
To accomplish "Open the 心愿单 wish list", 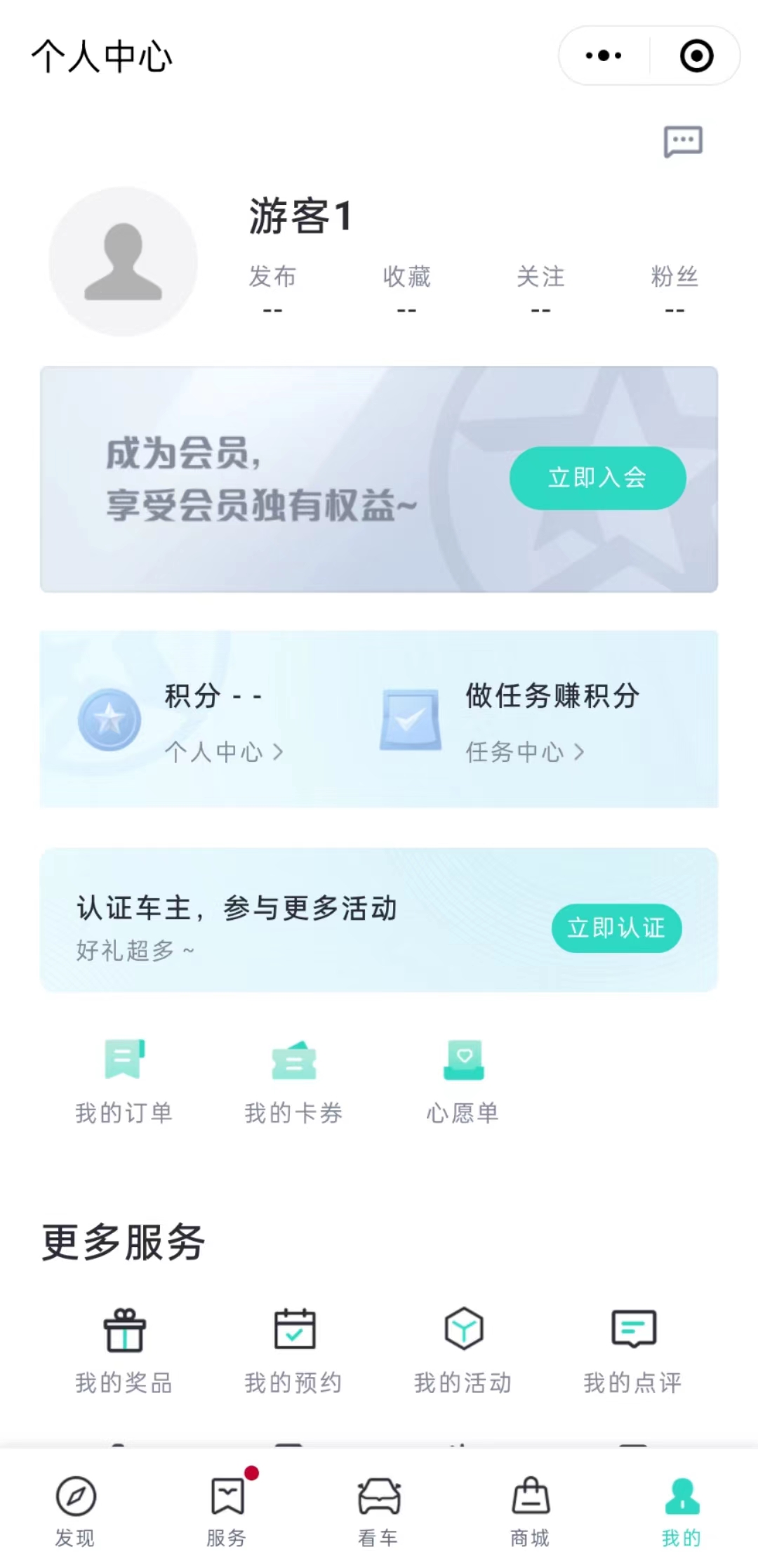I will (x=463, y=1082).
